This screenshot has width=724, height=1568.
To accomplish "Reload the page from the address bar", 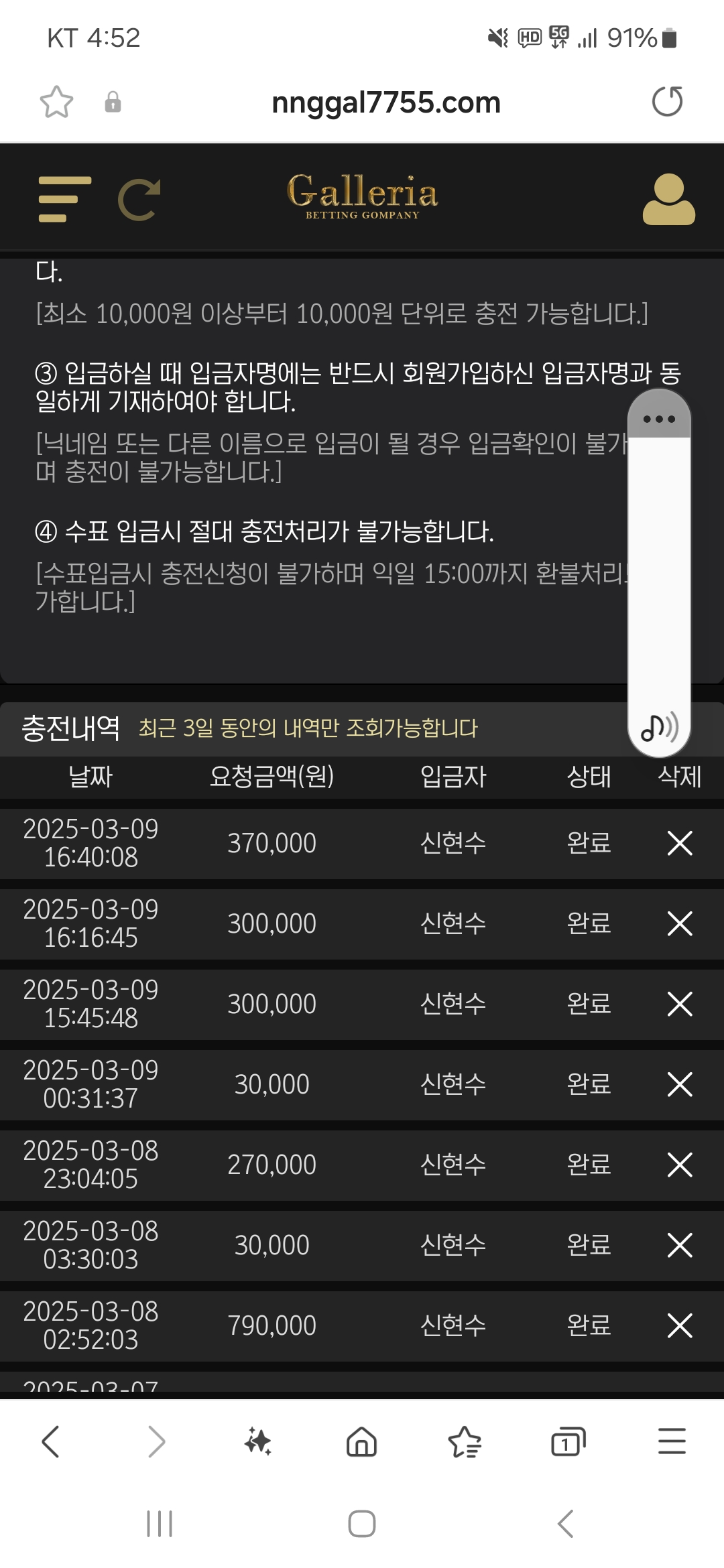I will pos(667,102).
